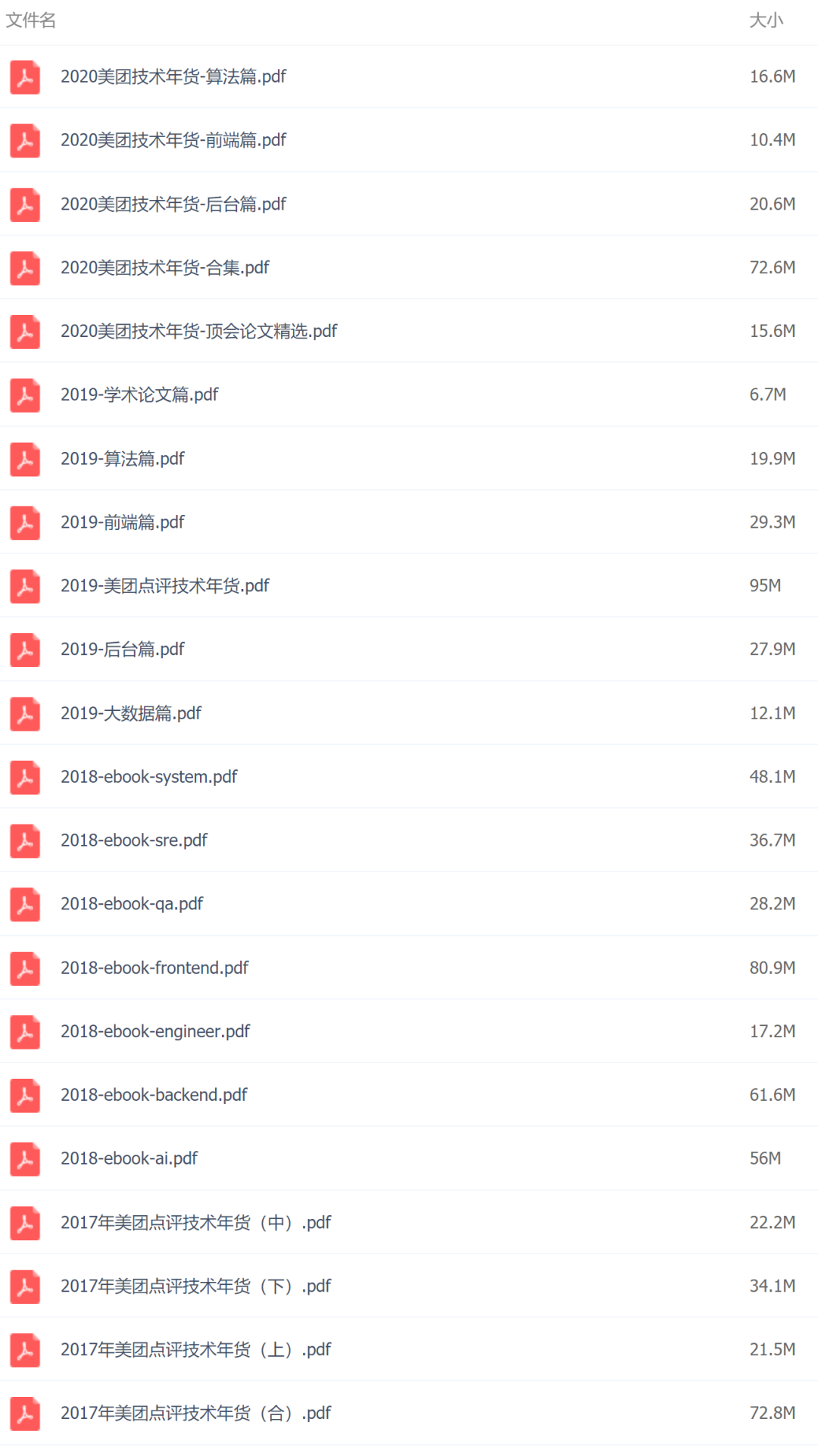This screenshot has width=818, height=1456.
Task: Open 2020美团技术年货-前端篇.pdf
Action: (x=173, y=140)
